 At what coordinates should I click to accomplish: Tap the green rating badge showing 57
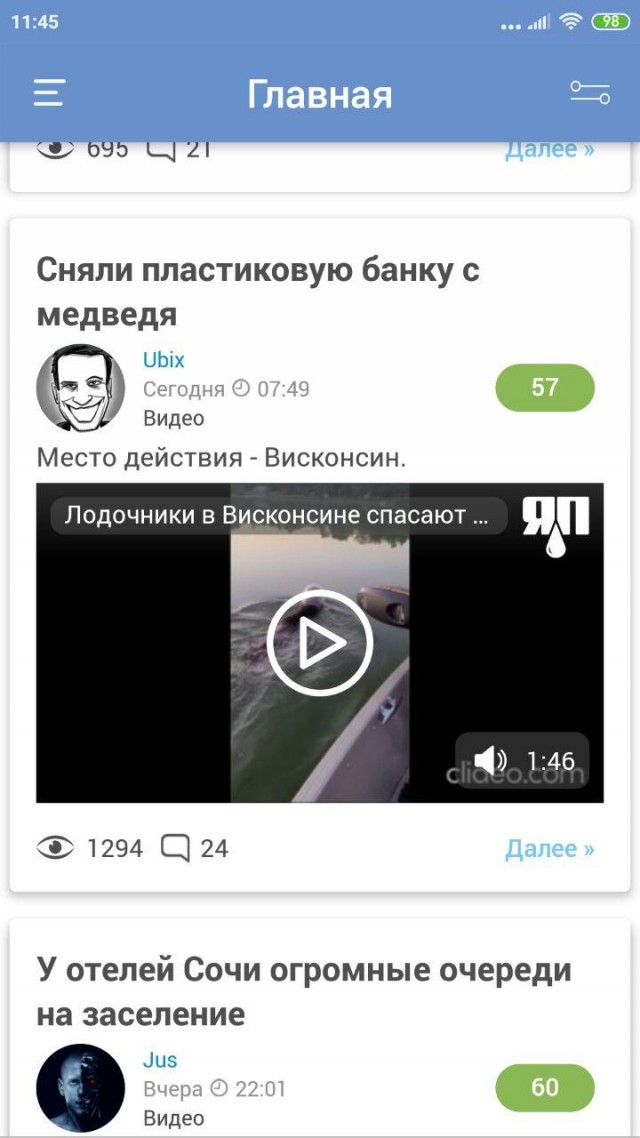tap(544, 388)
